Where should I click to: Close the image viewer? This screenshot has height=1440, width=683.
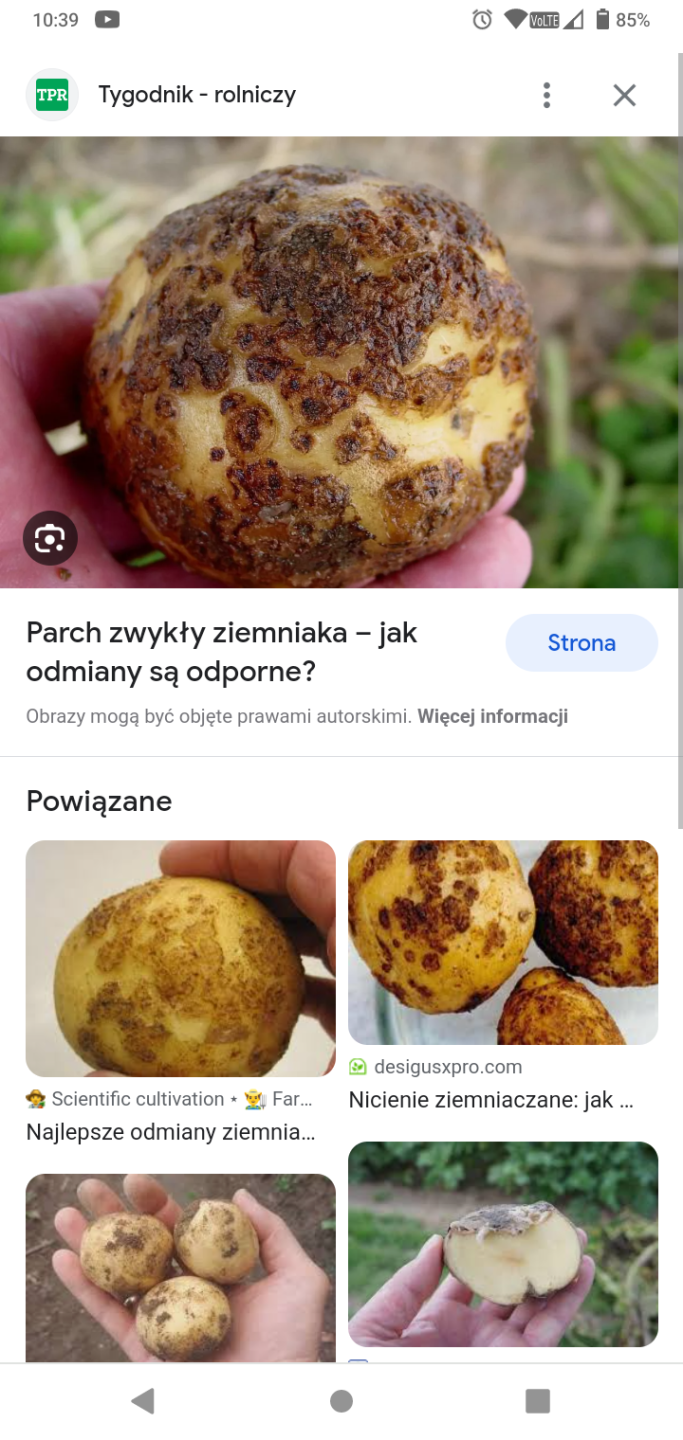click(x=624, y=96)
